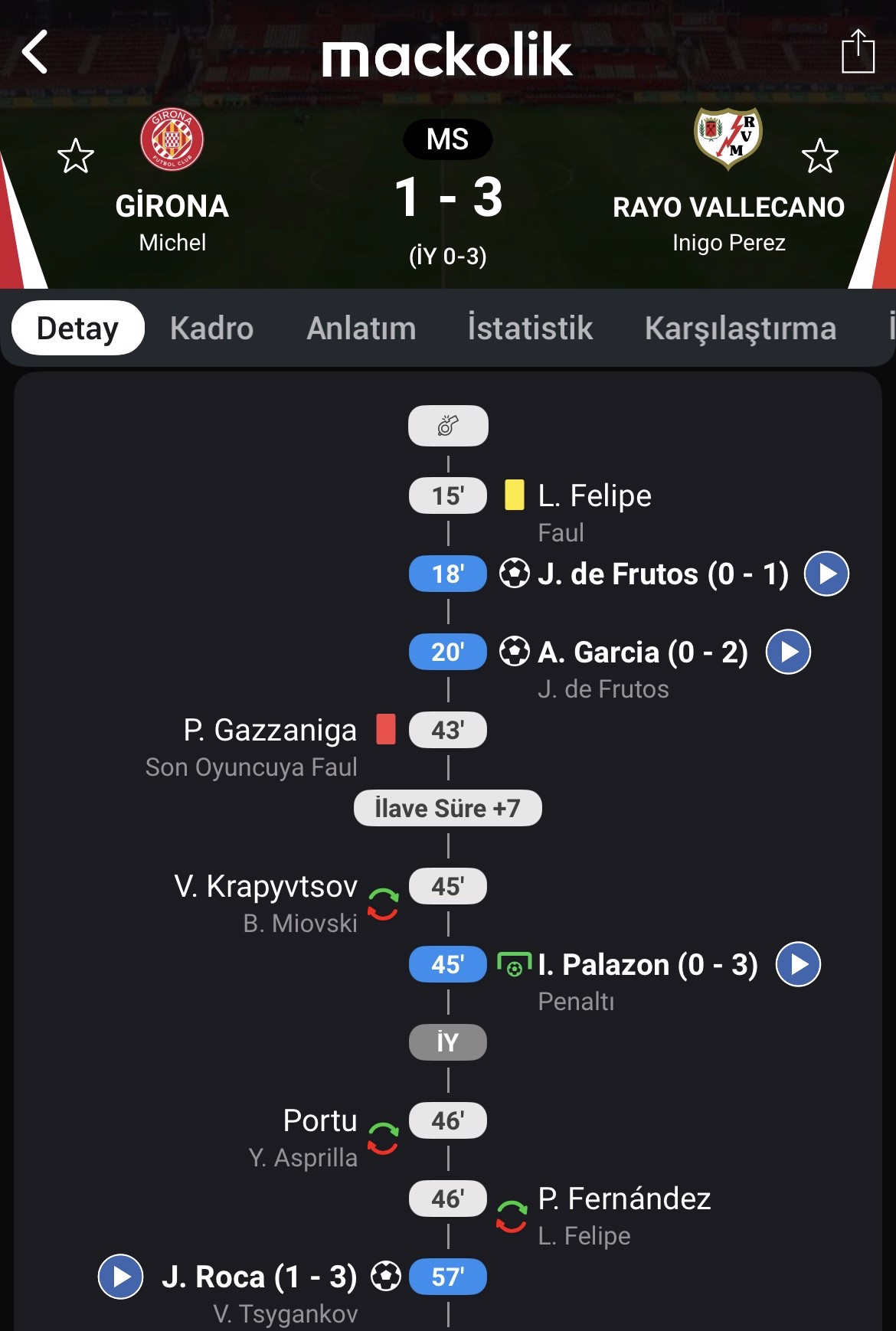Open the Karşılaştırma tab

[x=740, y=329]
